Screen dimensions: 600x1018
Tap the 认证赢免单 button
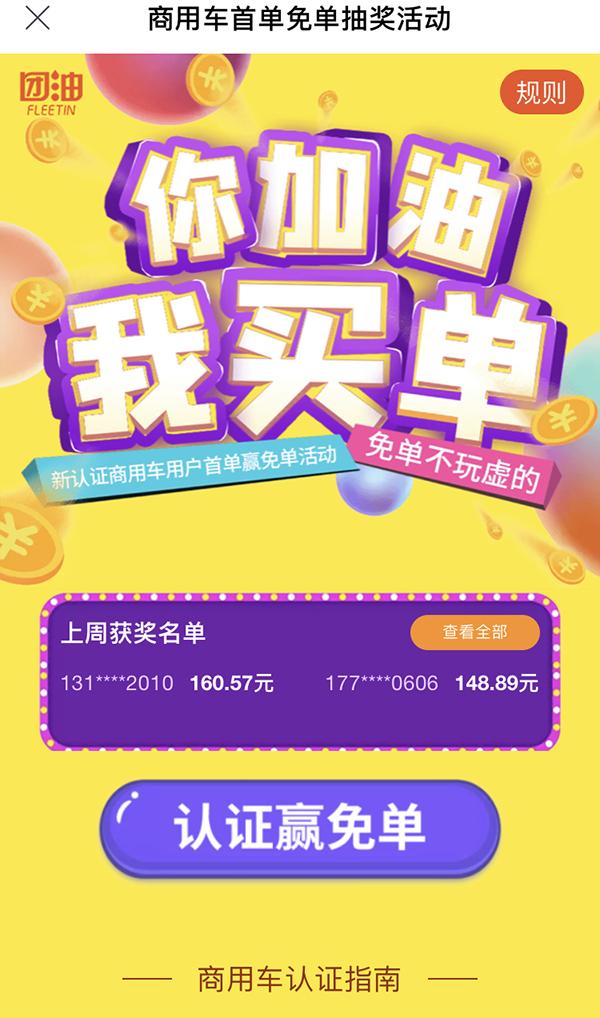(x=299, y=827)
